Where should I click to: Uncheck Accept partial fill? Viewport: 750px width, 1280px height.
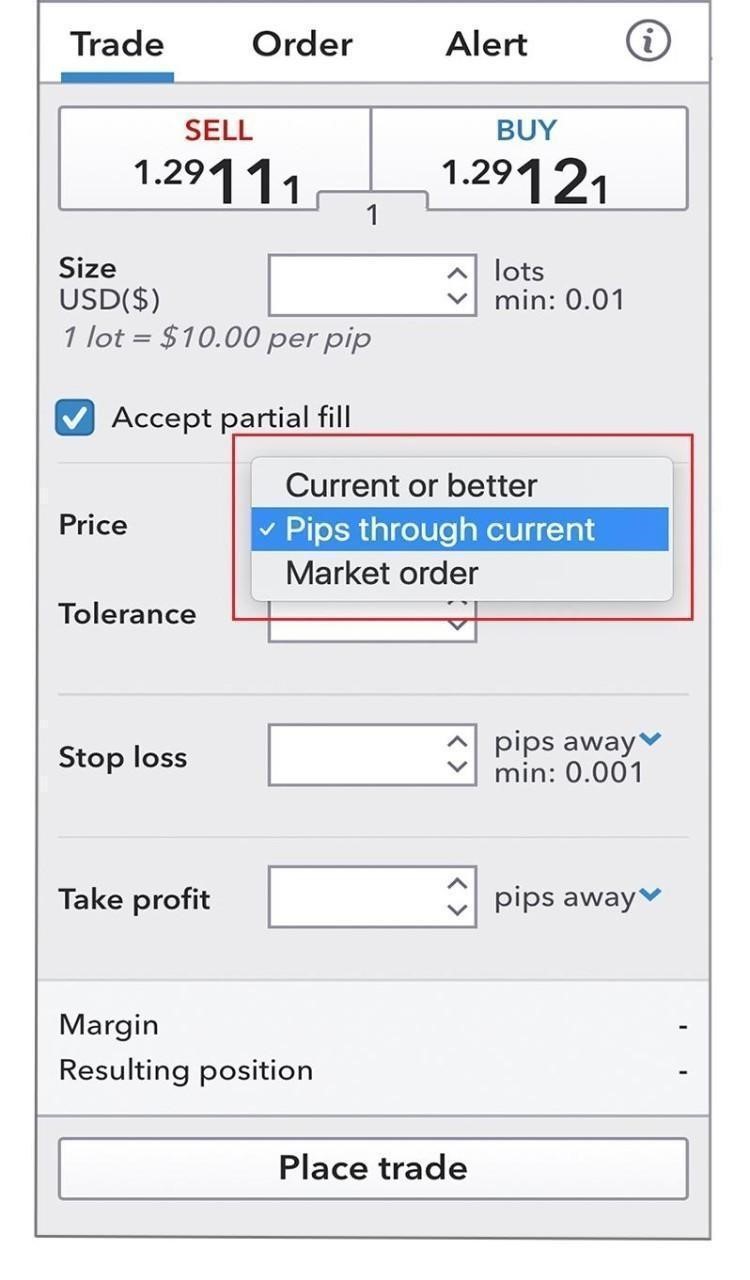pos(75,418)
